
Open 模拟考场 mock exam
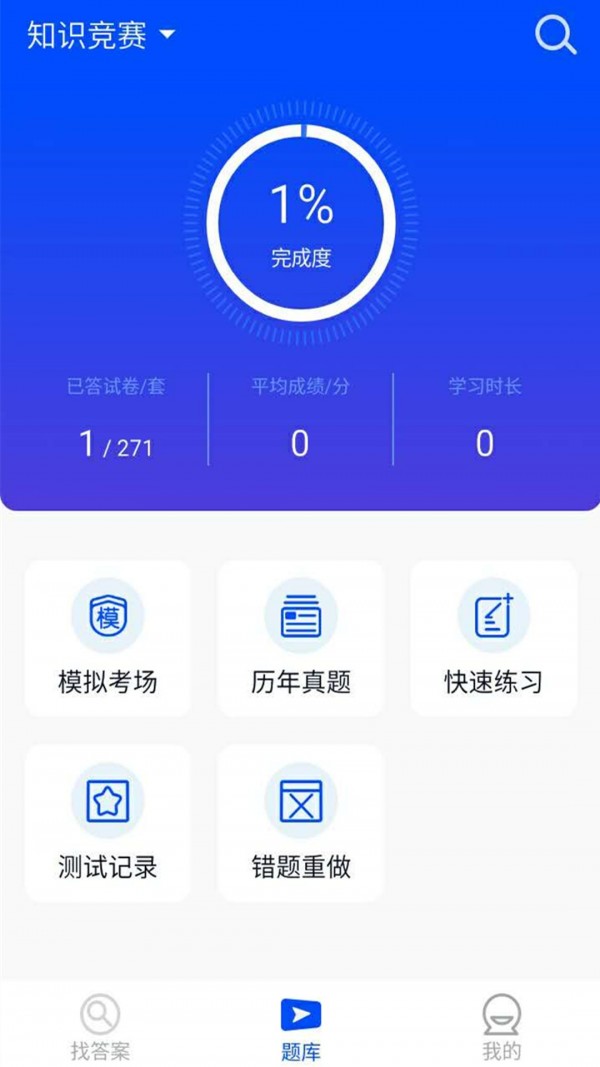[x=108, y=638]
